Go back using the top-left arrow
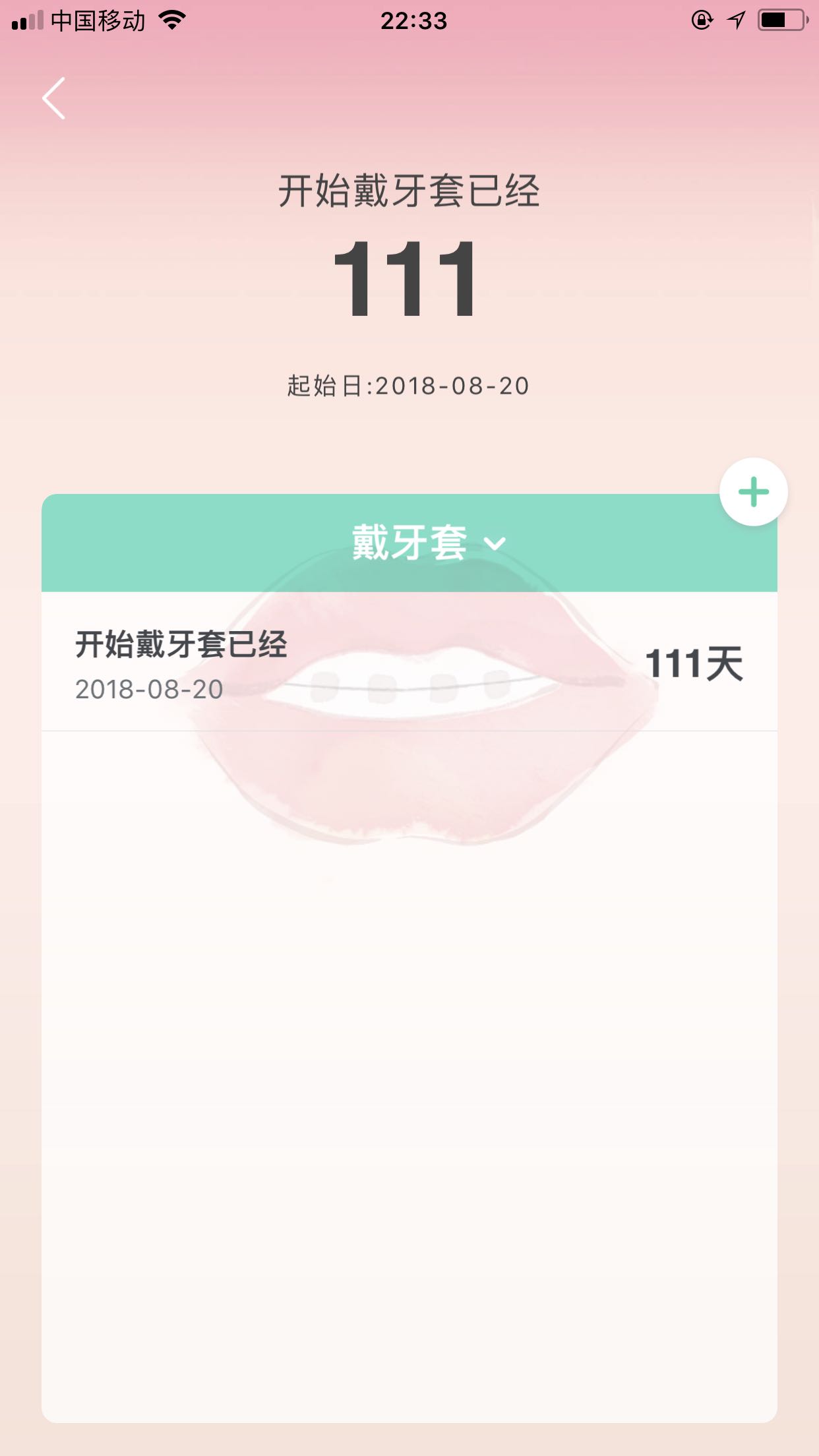The height and width of the screenshot is (1456, 819). click(x=54, y=98)
